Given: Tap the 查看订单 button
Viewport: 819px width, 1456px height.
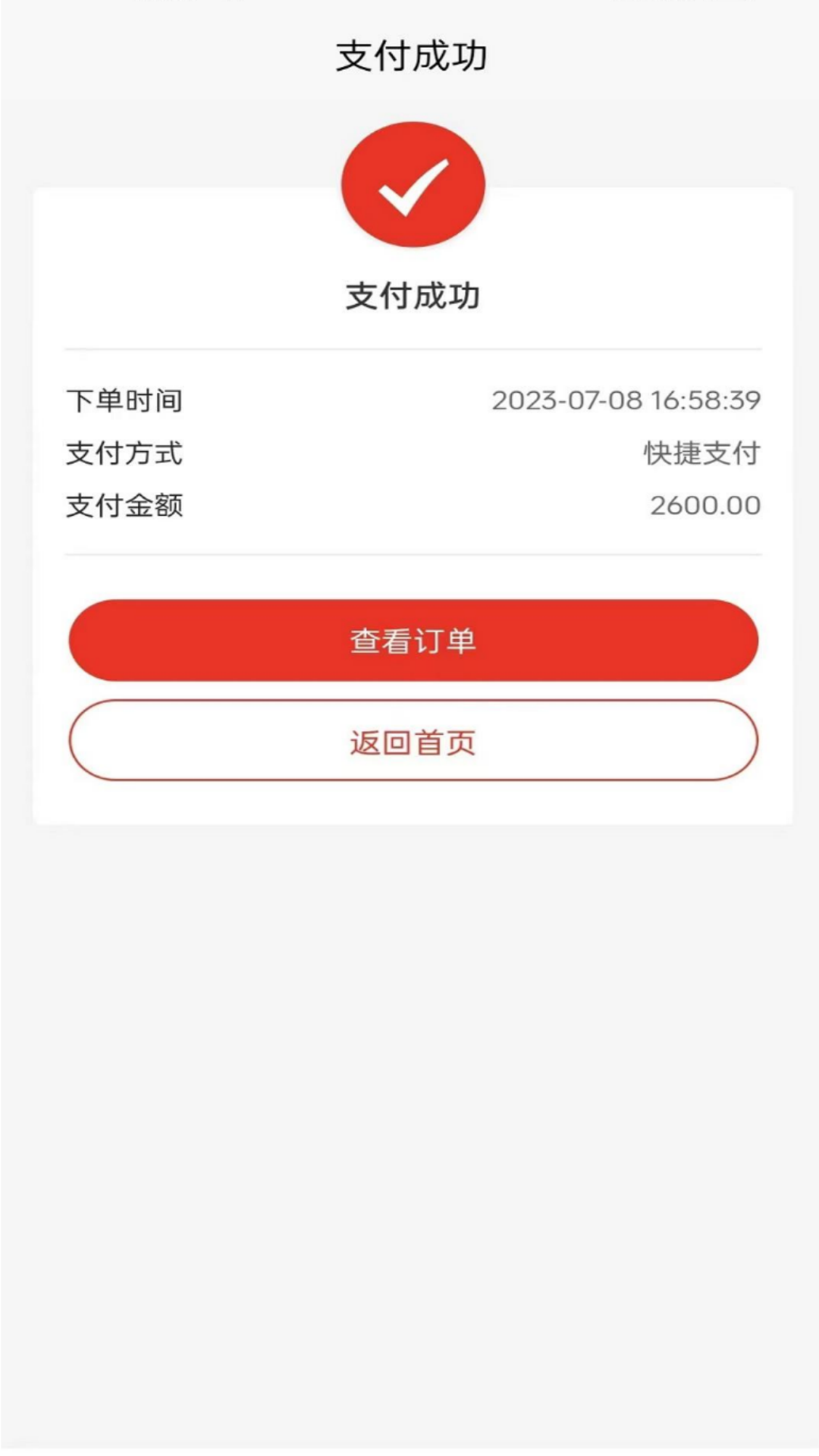Looking at the screenshot, I should pyautogui.click(x=413, y=641).
